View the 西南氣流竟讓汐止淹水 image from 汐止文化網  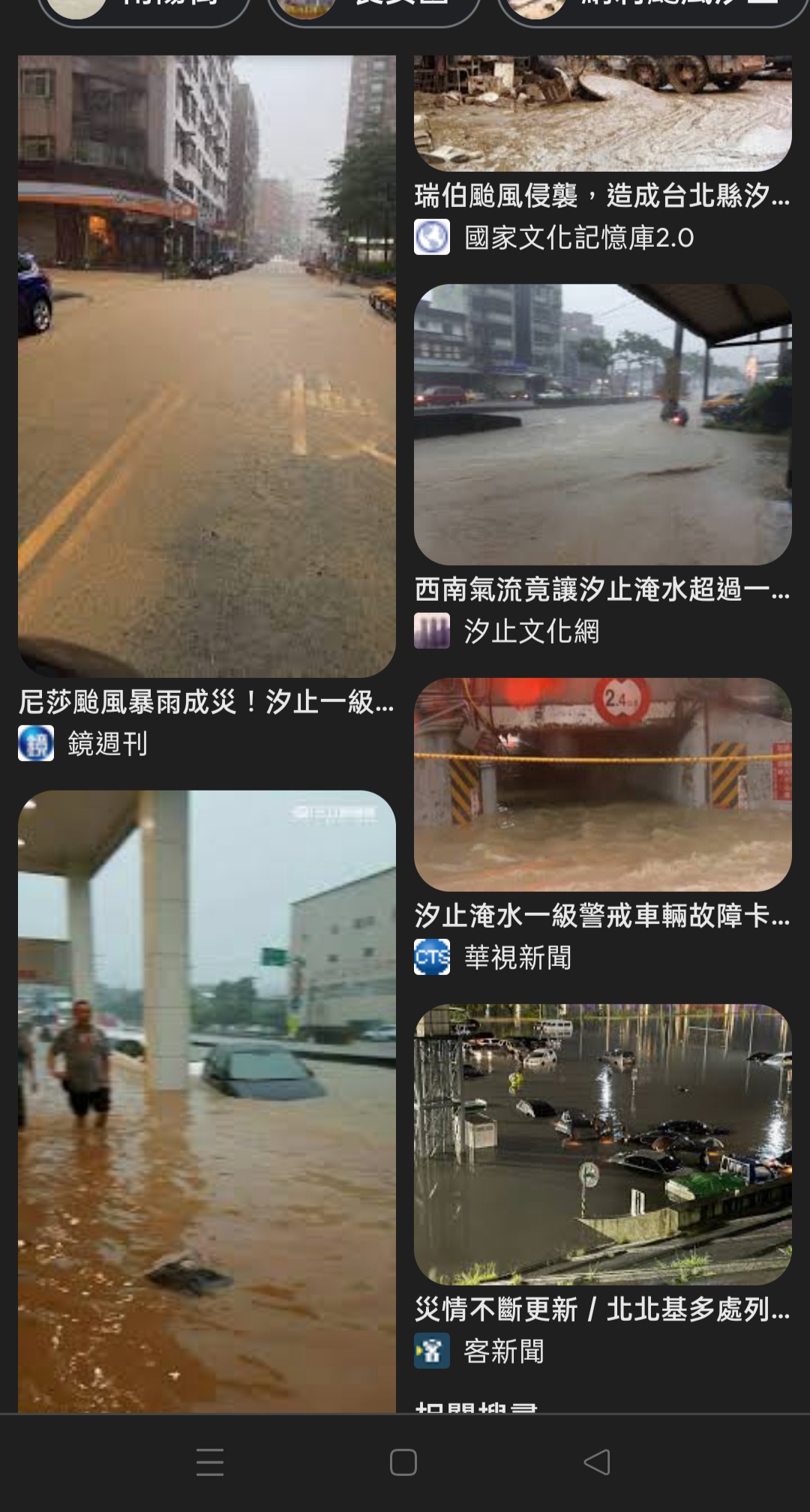coord(602,424)
